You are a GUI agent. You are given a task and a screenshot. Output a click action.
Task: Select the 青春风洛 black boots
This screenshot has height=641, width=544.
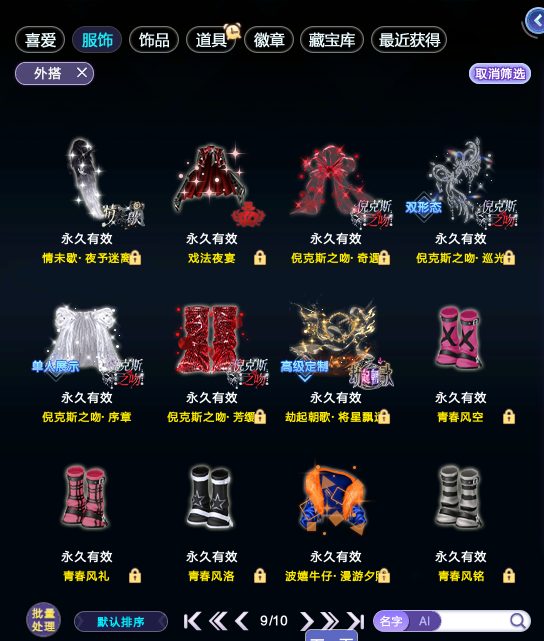click(211, 519)
